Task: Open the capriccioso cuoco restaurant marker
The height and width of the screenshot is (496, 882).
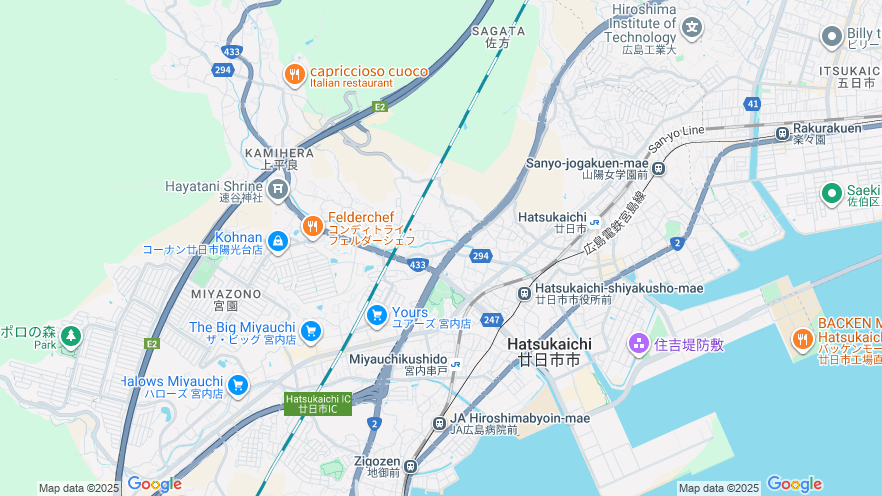Action: coord(294,73)
